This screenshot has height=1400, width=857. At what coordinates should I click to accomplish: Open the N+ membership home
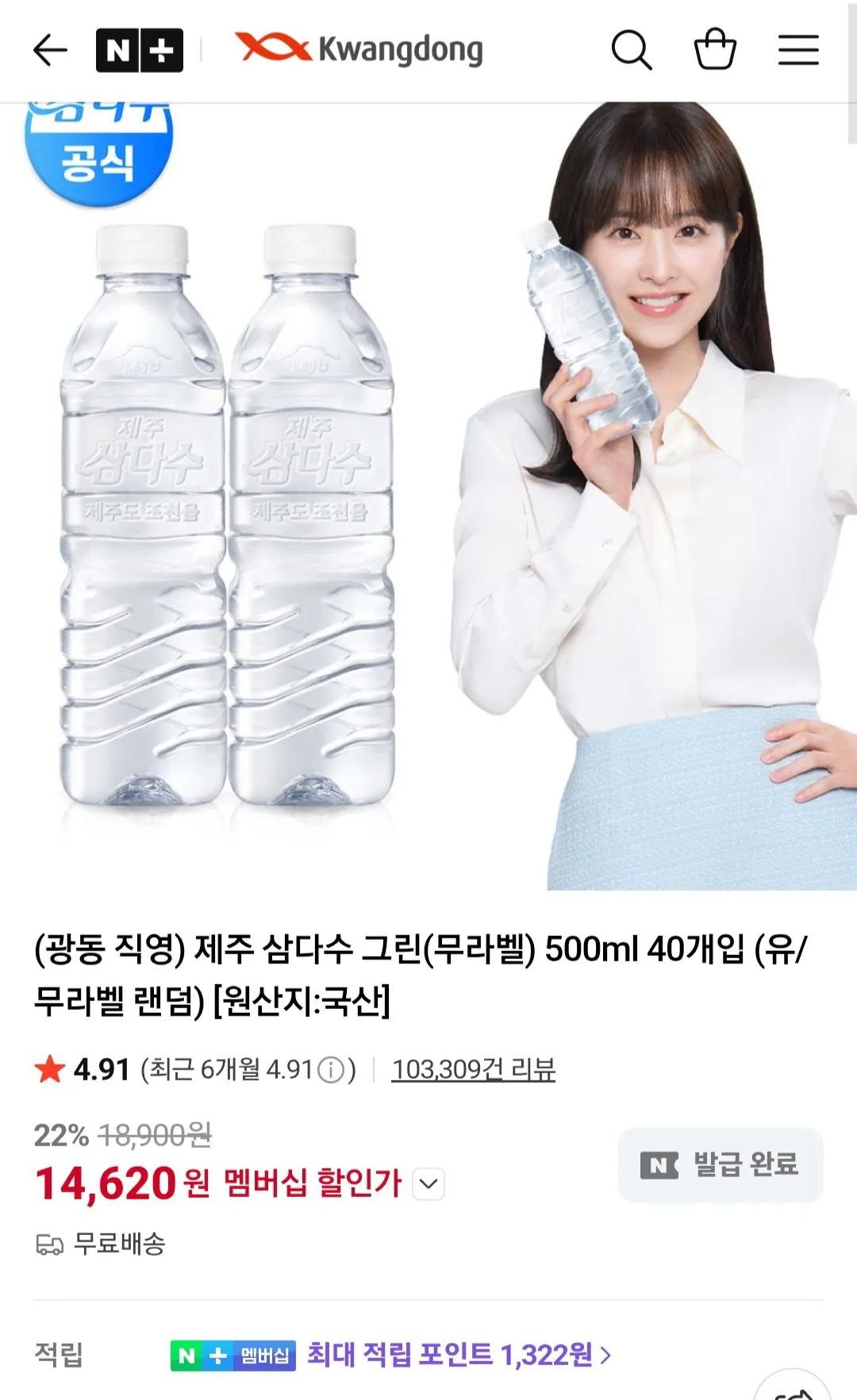(x=140, y=49)
